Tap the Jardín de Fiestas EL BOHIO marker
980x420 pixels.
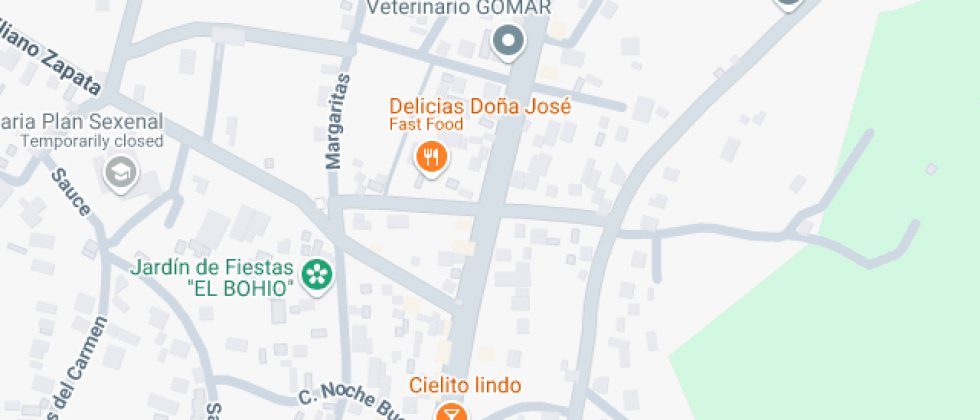click(x=317, y=274)
